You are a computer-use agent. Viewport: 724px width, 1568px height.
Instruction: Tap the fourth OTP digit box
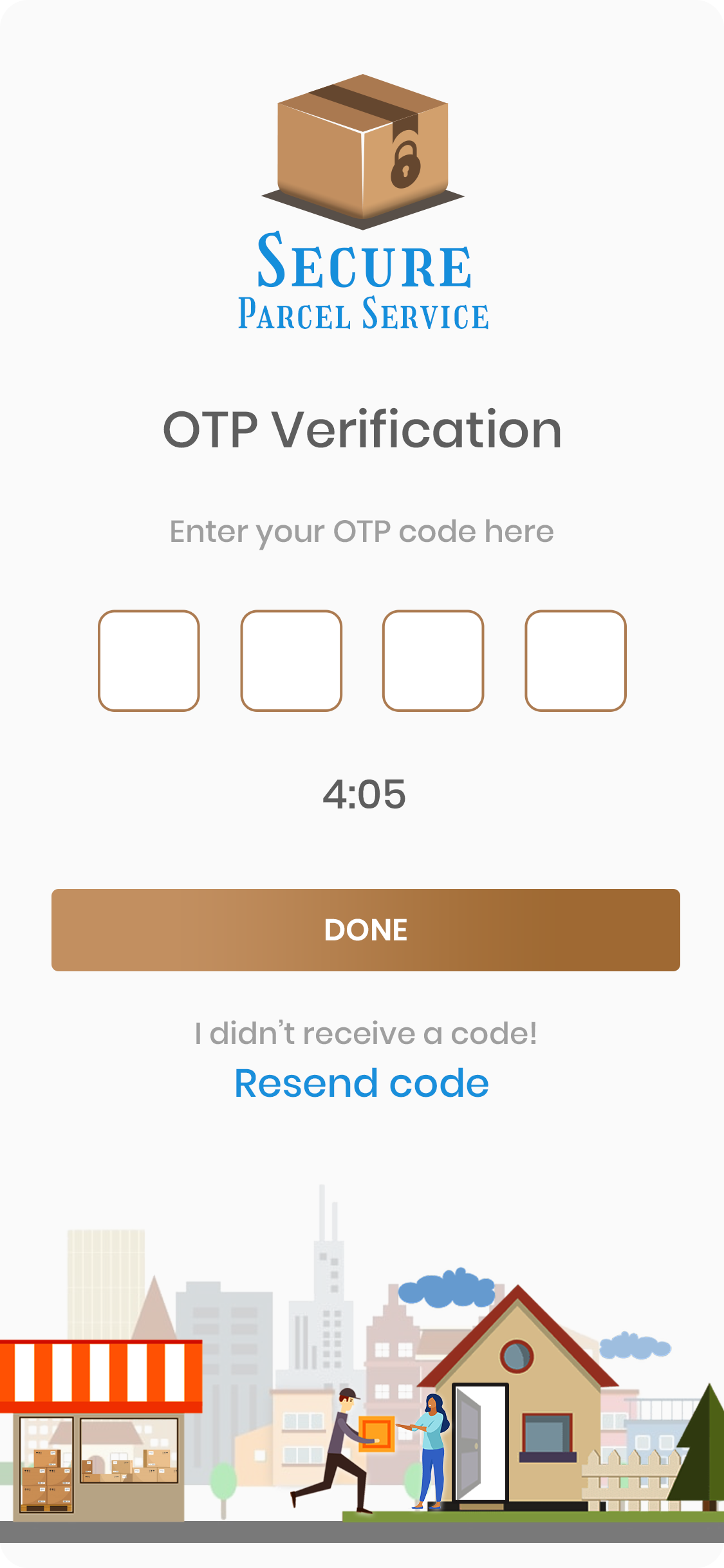click(x=575, y=660)
